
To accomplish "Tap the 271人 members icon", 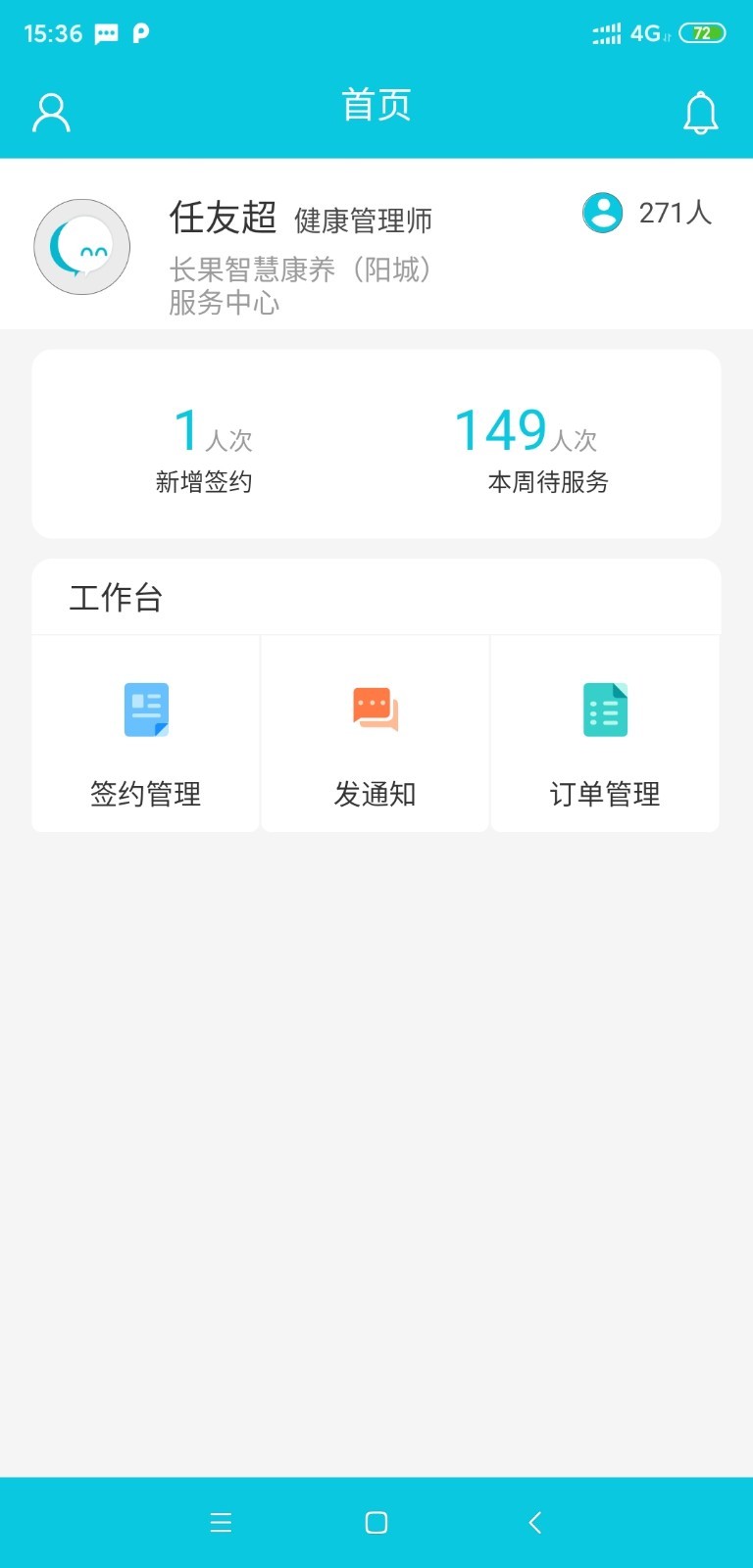I will pyautogui.click(x=603, y=213).
